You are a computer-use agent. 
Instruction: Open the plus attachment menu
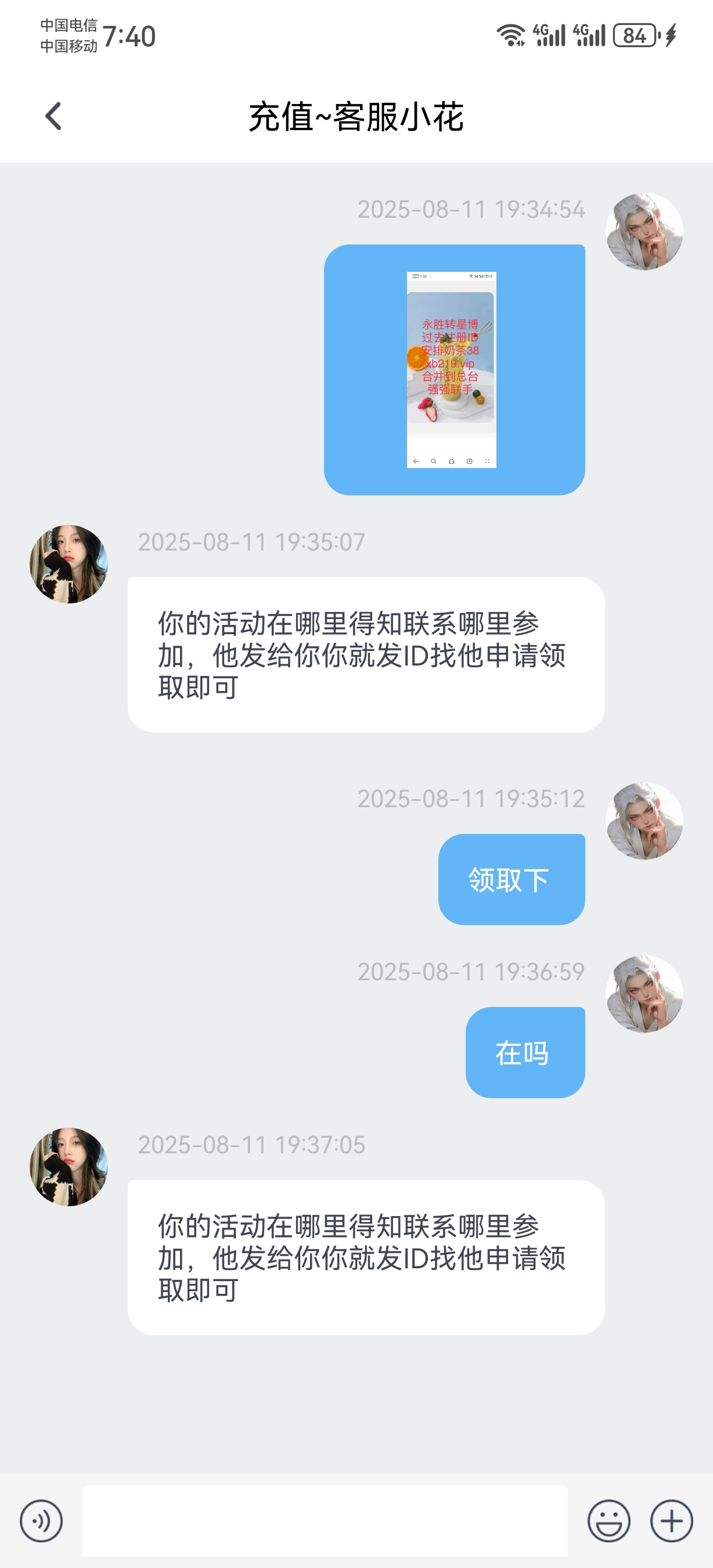(672, 1520)
